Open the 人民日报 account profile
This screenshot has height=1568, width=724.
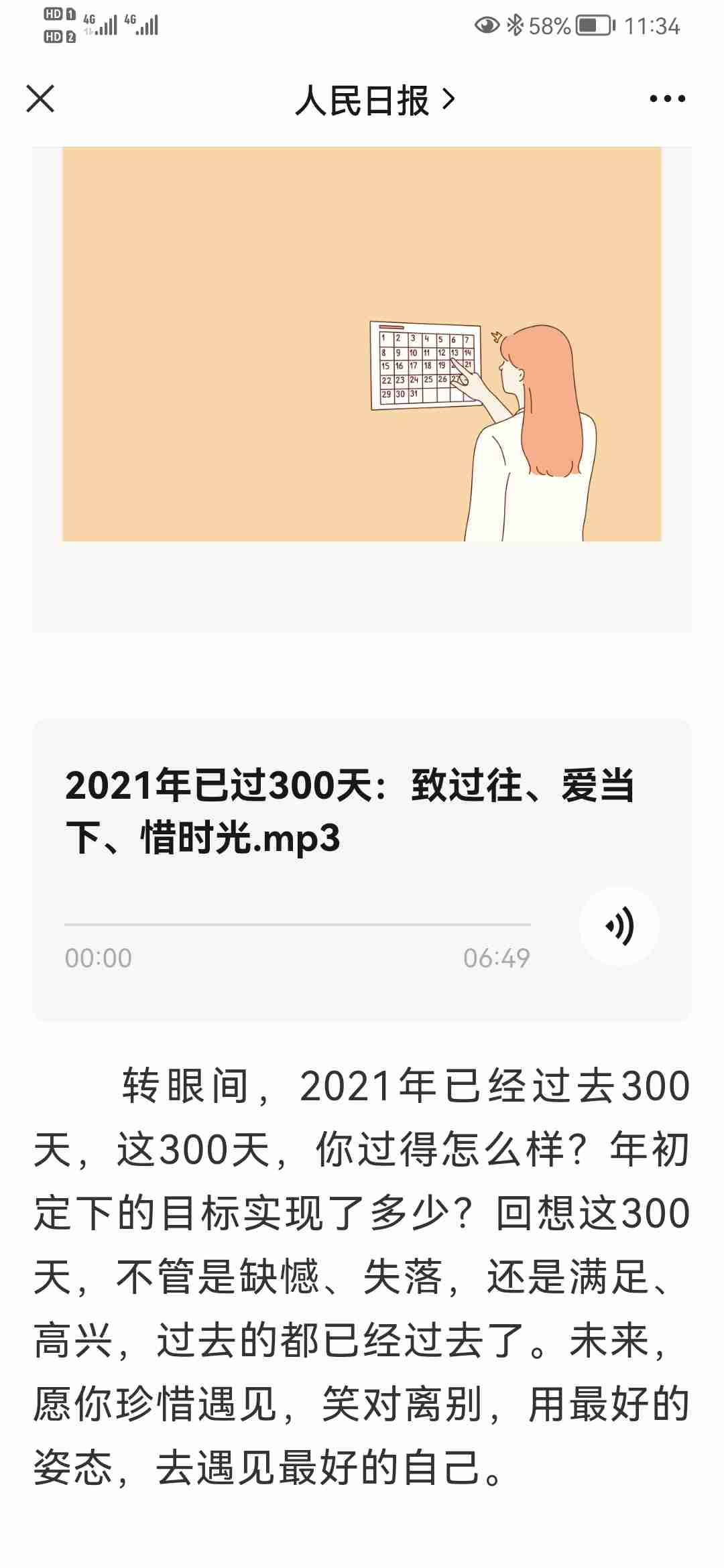click(374, 101)
